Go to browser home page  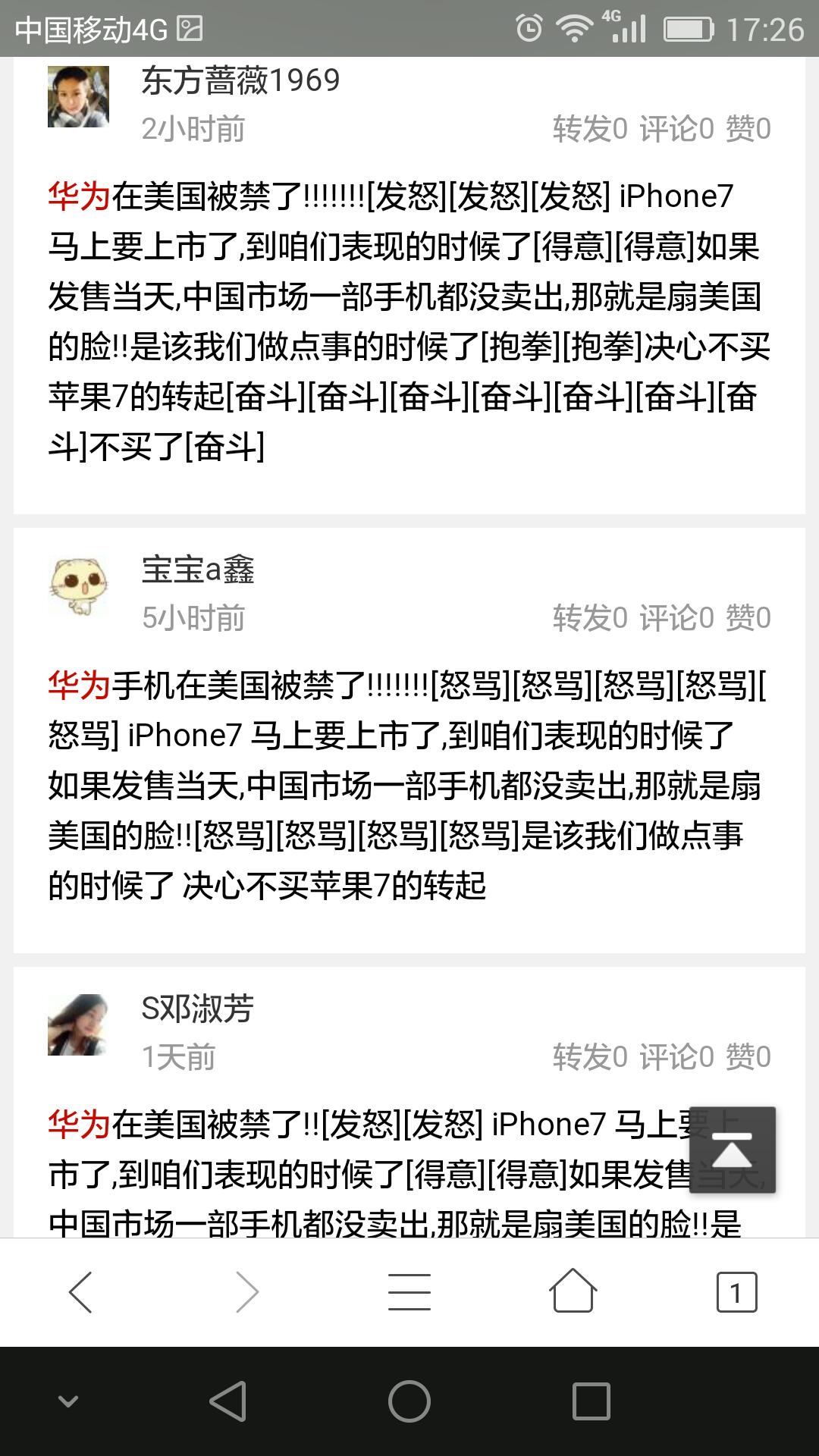pyautogui.click(x=573, y=1291)
